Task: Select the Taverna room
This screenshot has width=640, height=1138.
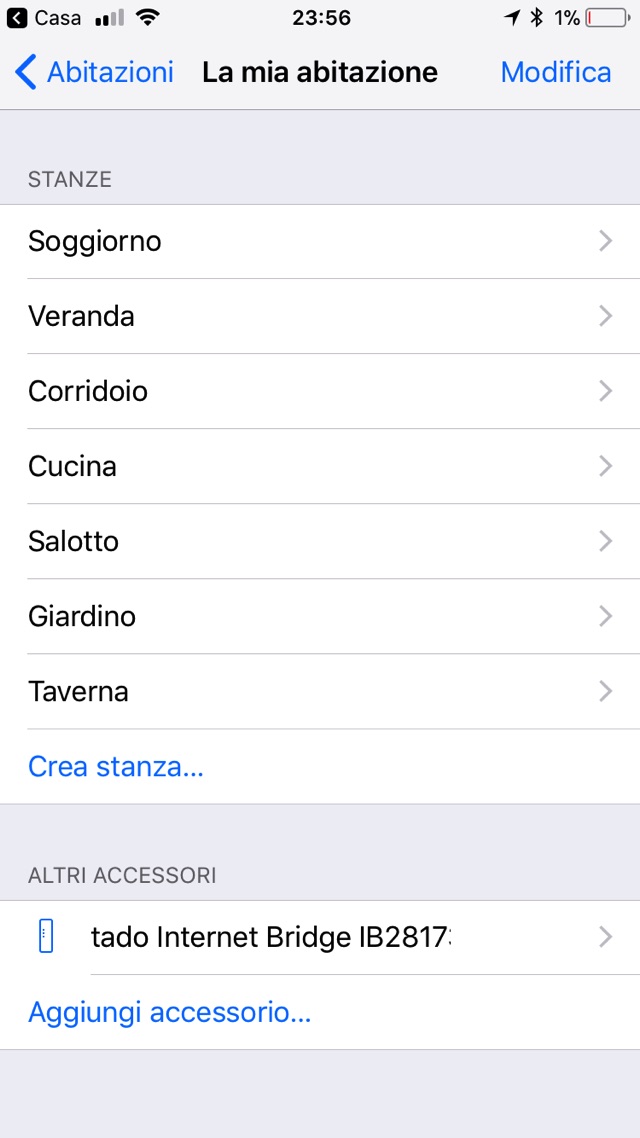Action: click(x=320, y=691)
